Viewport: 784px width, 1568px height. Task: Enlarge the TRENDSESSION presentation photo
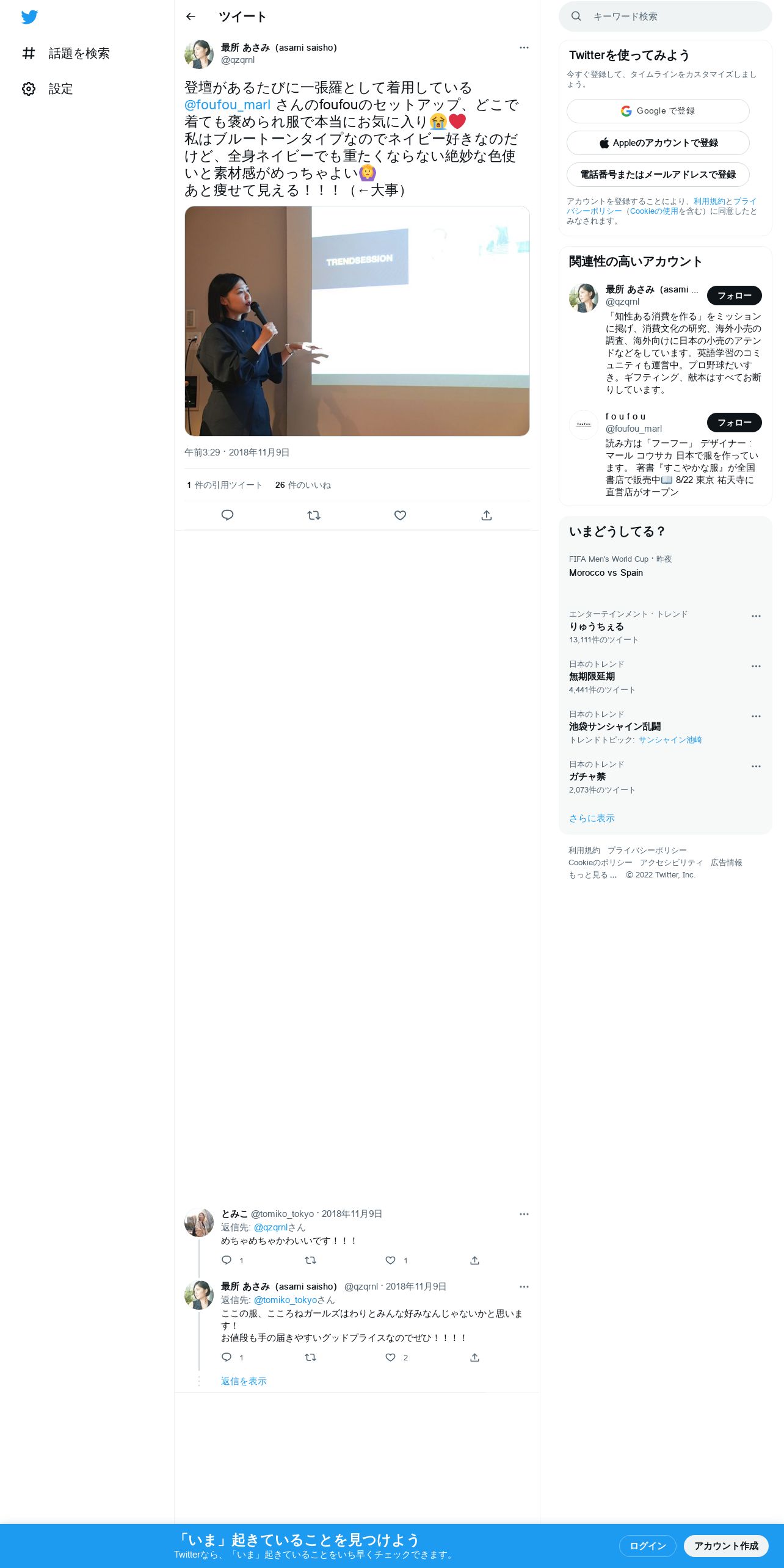pyautogui.click(x=357, y=321)
